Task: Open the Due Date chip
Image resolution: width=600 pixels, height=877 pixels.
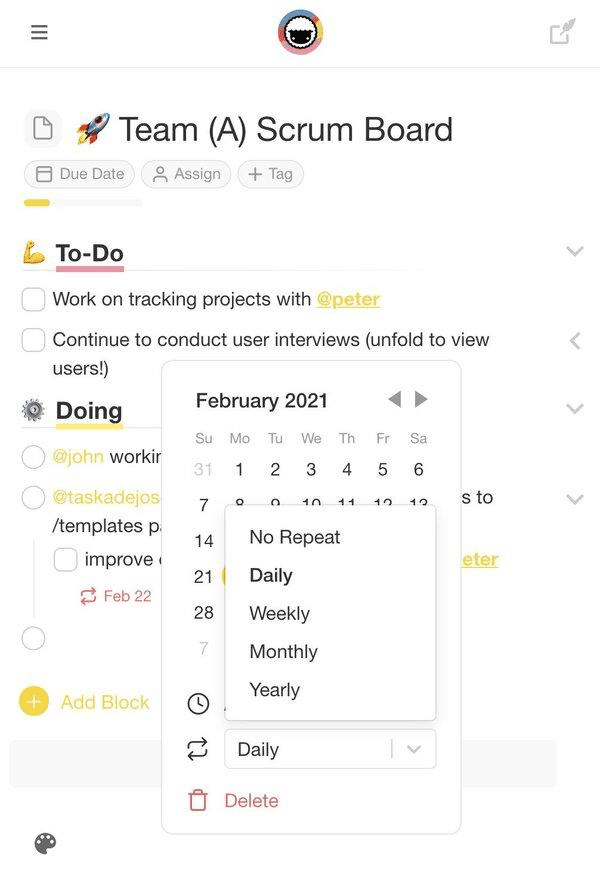Action: (x=80, y=174)
